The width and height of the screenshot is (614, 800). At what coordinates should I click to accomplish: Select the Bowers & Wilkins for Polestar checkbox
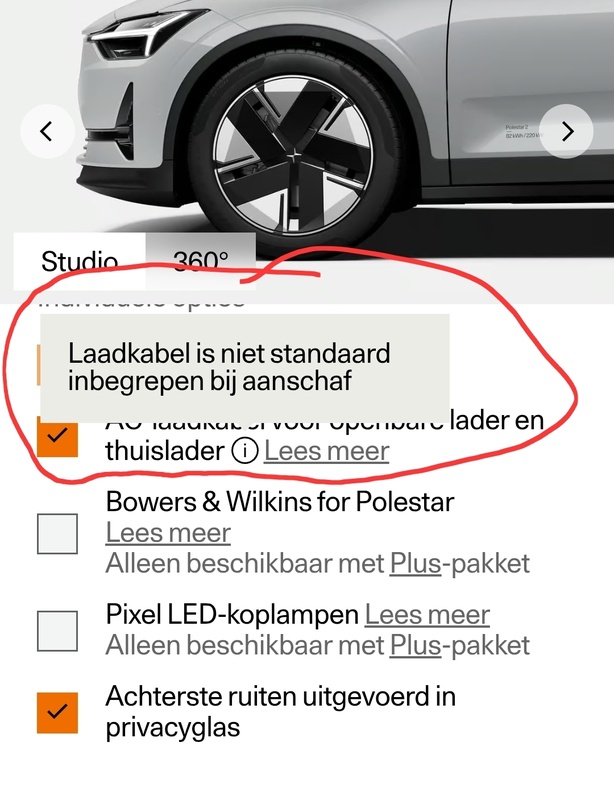point(57,533)
